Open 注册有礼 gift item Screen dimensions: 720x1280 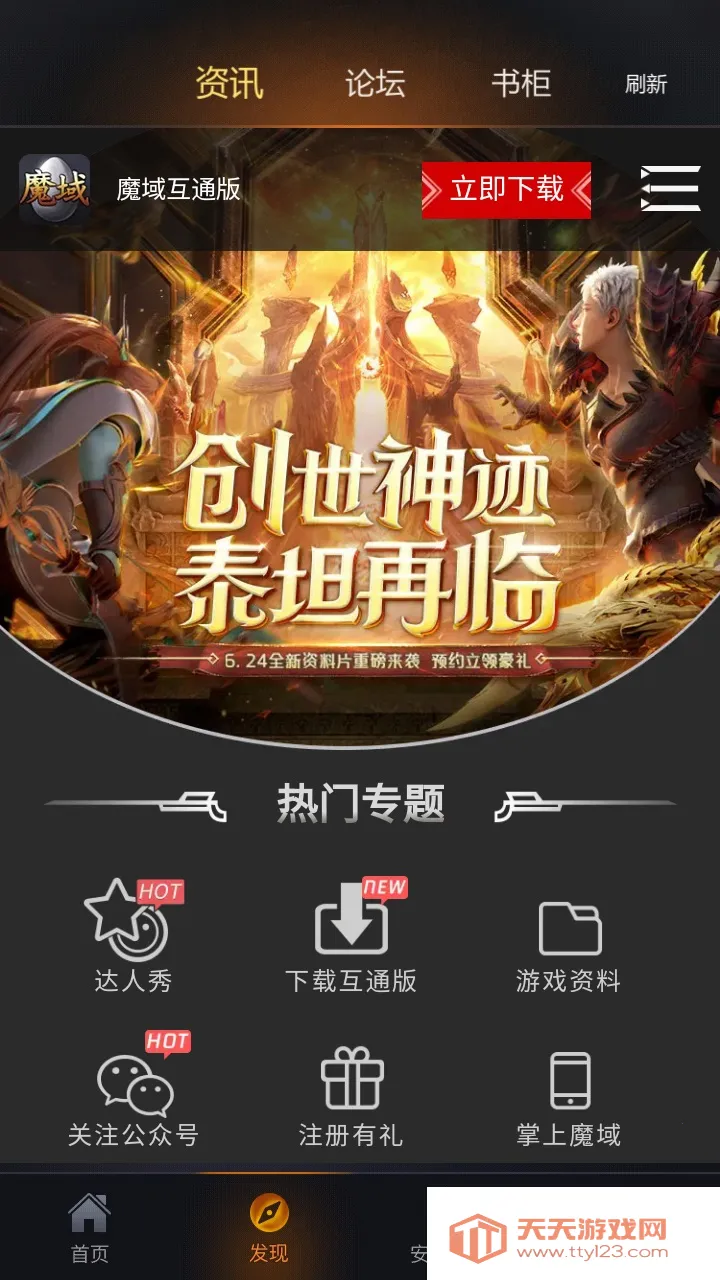tap(351, 1093)
